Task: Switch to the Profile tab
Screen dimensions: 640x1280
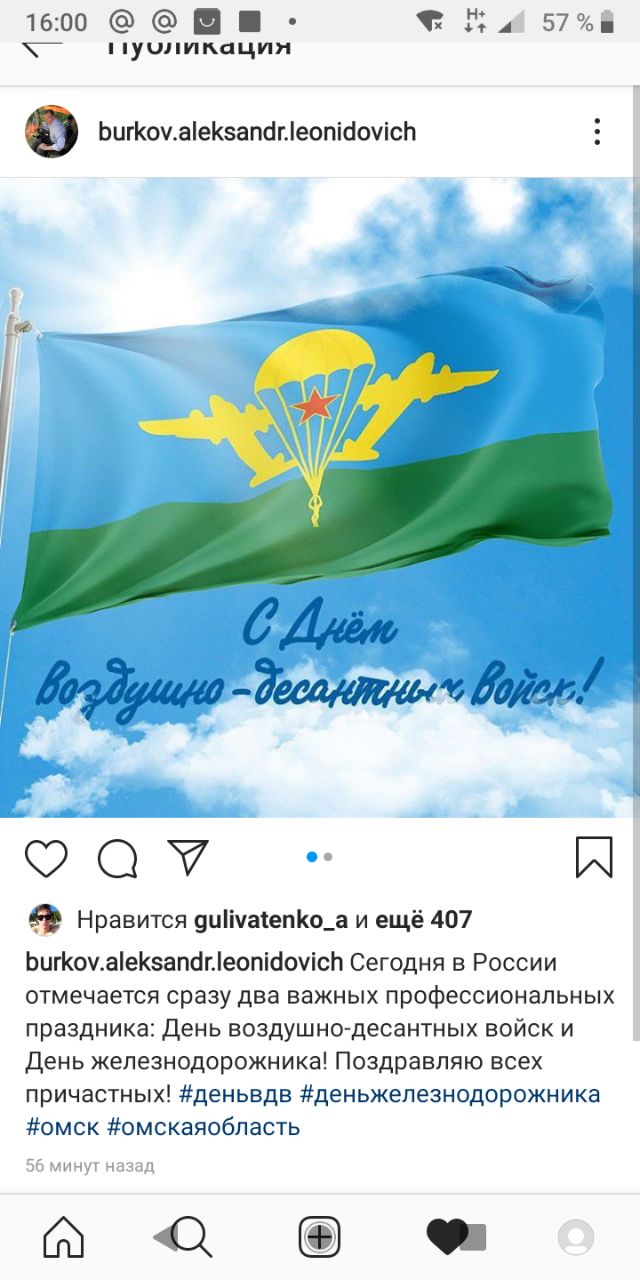Action: [x=575, y=1237]
